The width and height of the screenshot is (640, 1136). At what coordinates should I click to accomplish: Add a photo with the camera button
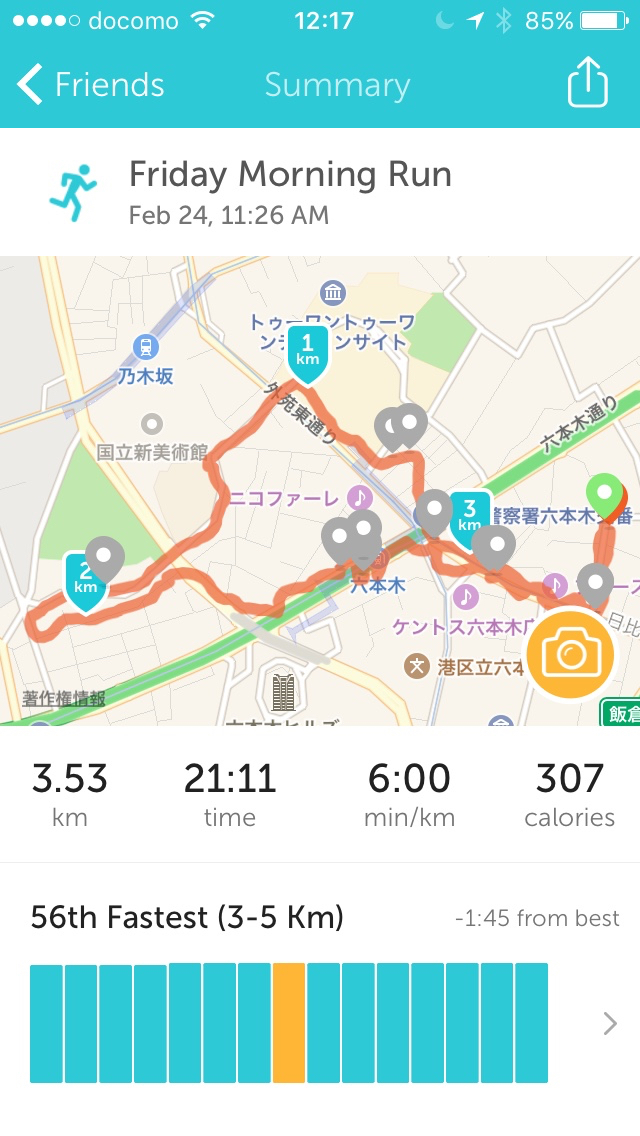coord(571,654)
